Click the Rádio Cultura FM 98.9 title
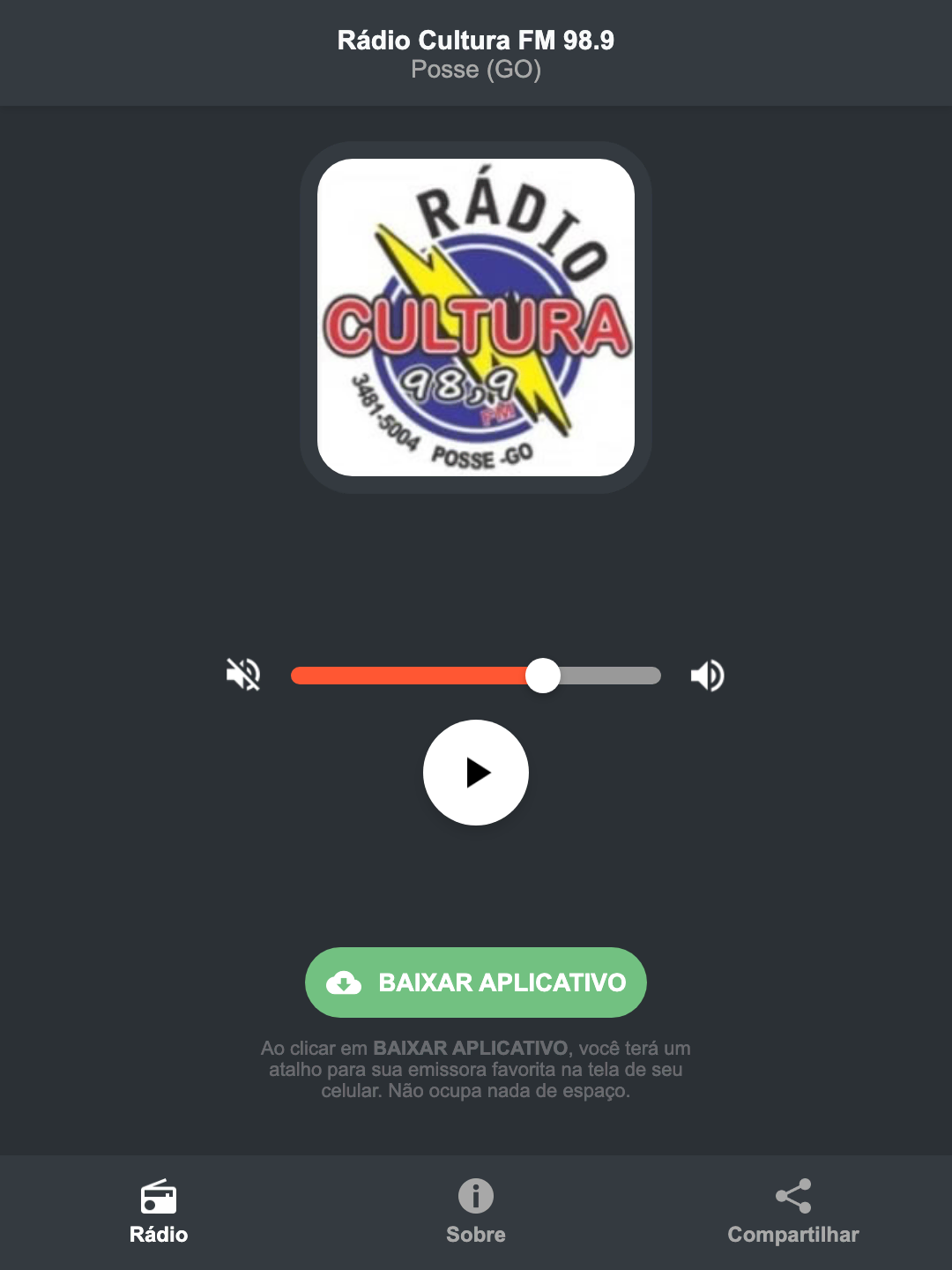 [475, 39]
